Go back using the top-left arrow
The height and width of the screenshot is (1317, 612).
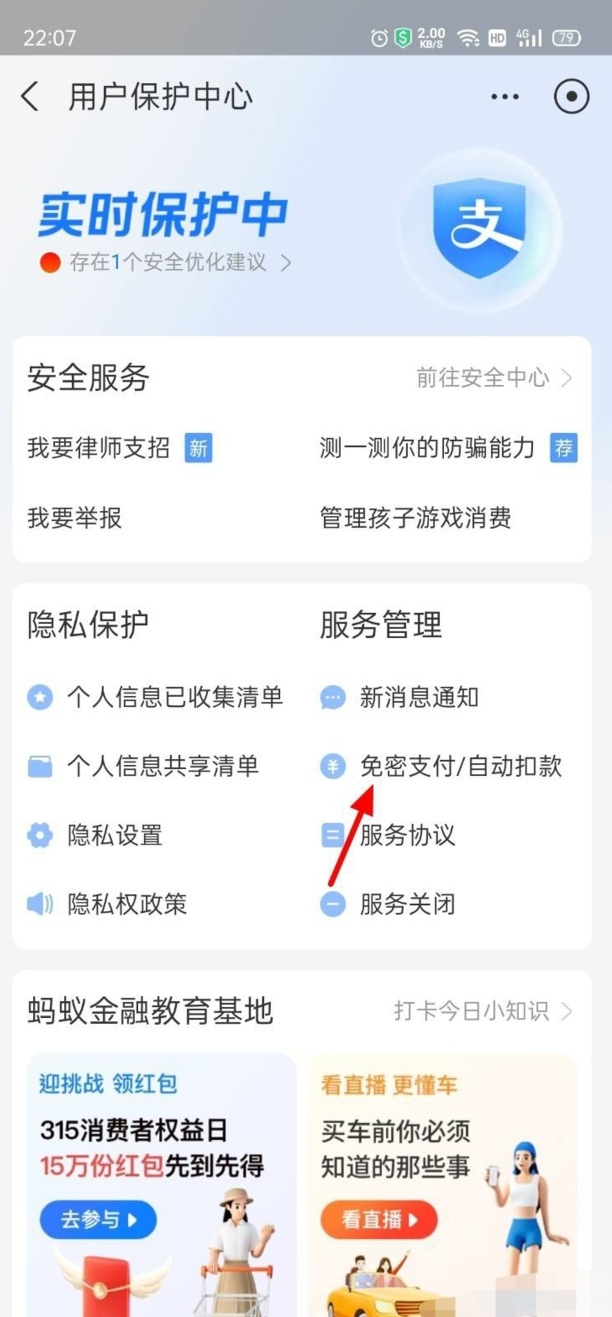tap(30, 97)
